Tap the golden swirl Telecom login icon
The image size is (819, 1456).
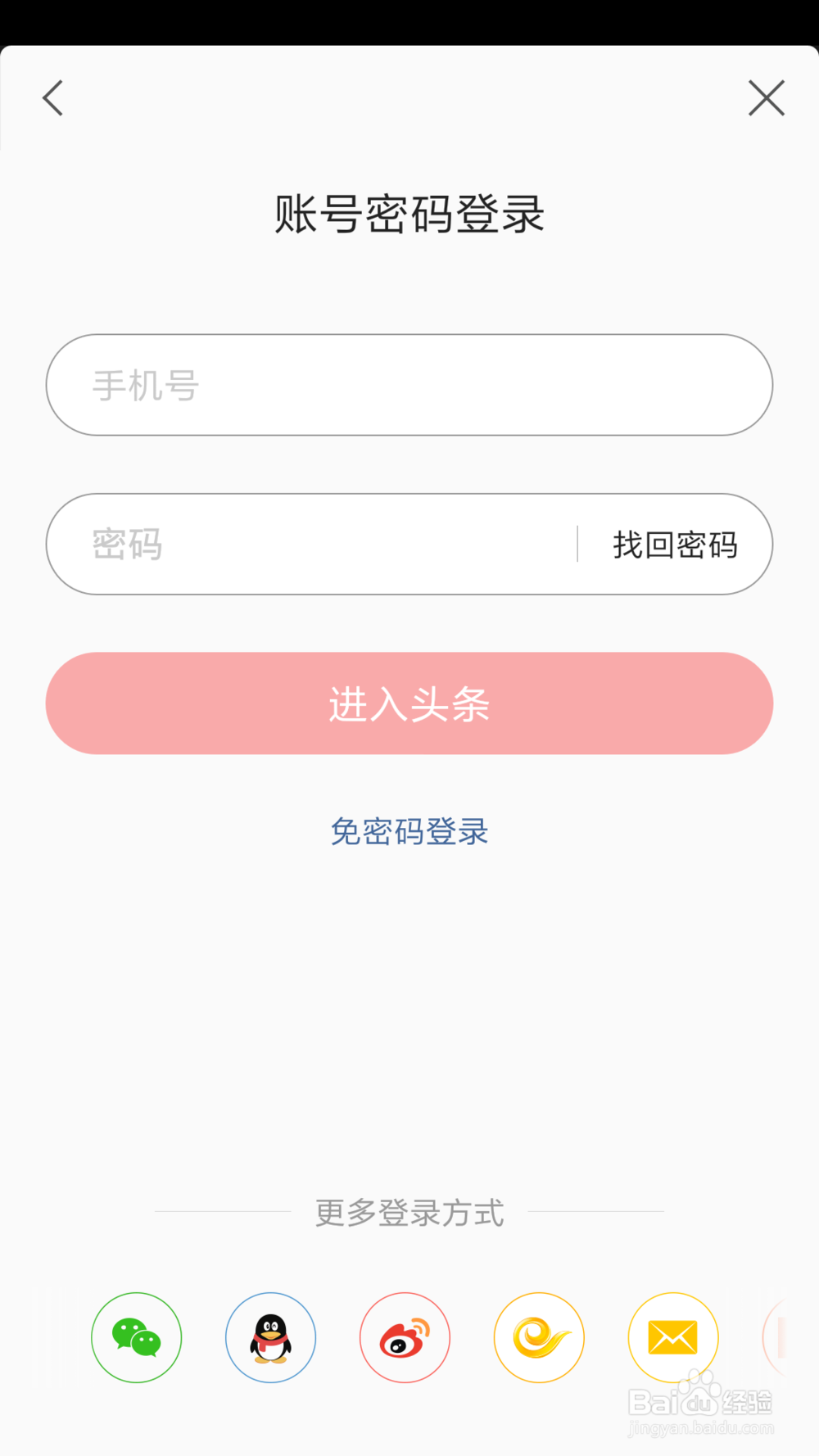539,1336
